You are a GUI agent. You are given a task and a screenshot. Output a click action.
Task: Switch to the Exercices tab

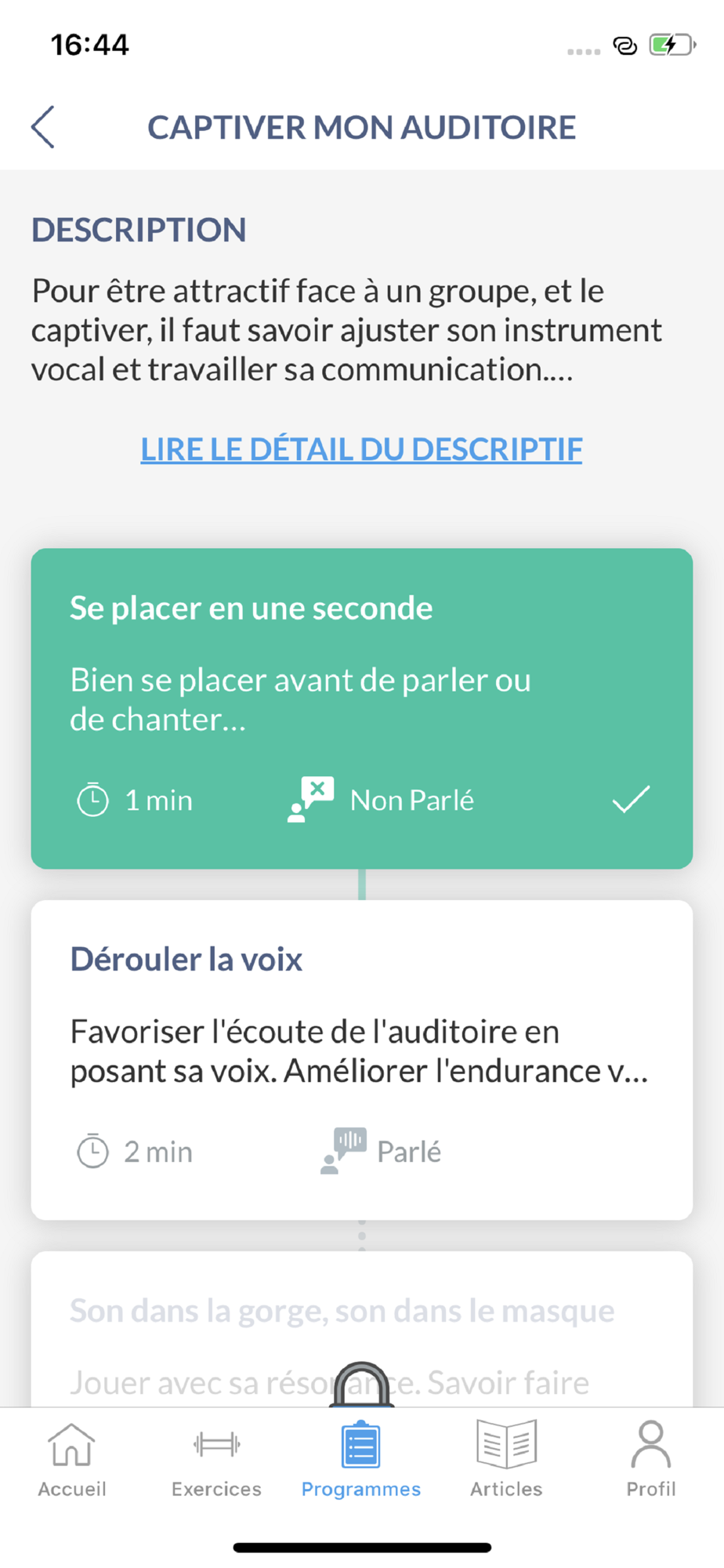click(x=216, y=1460)
